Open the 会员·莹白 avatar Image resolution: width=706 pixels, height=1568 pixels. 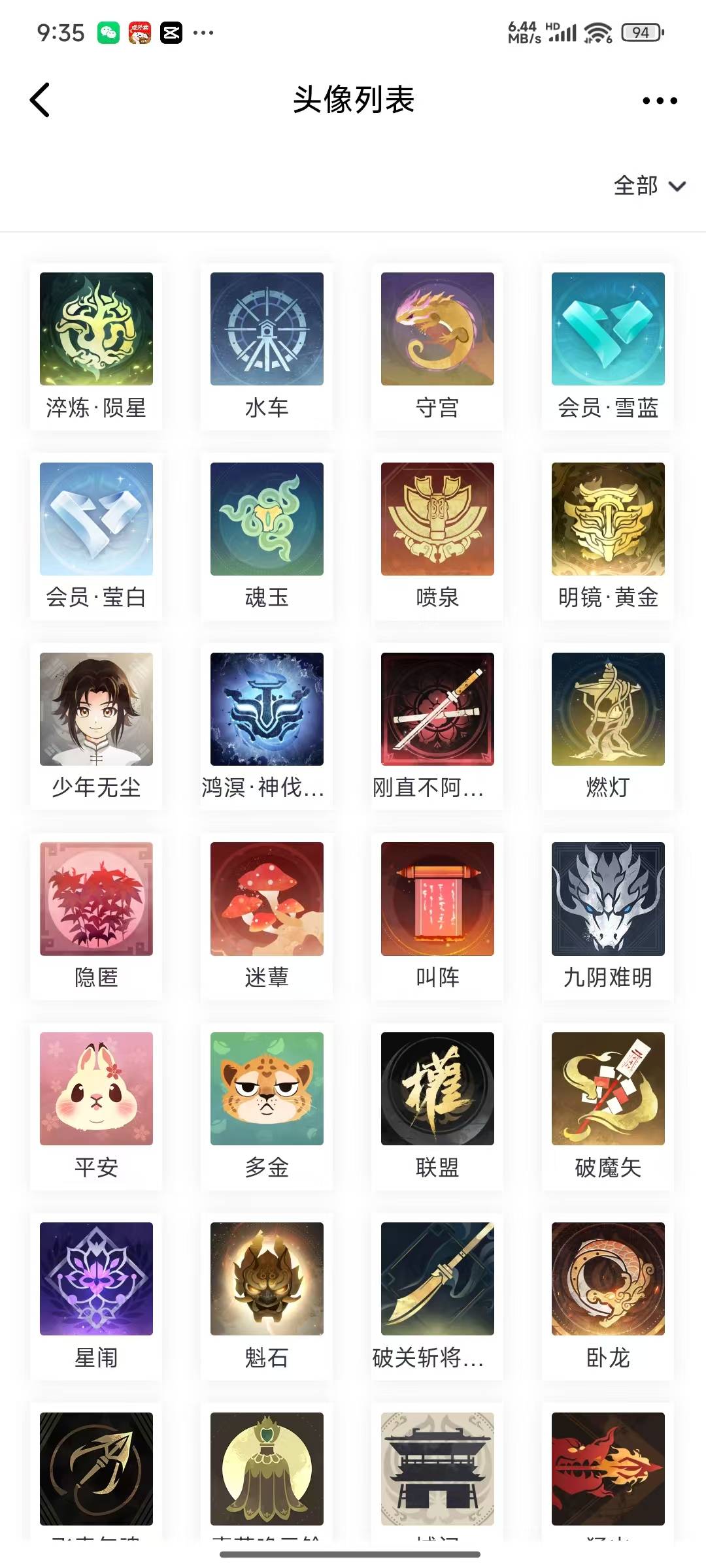click(x=96, y=519)
